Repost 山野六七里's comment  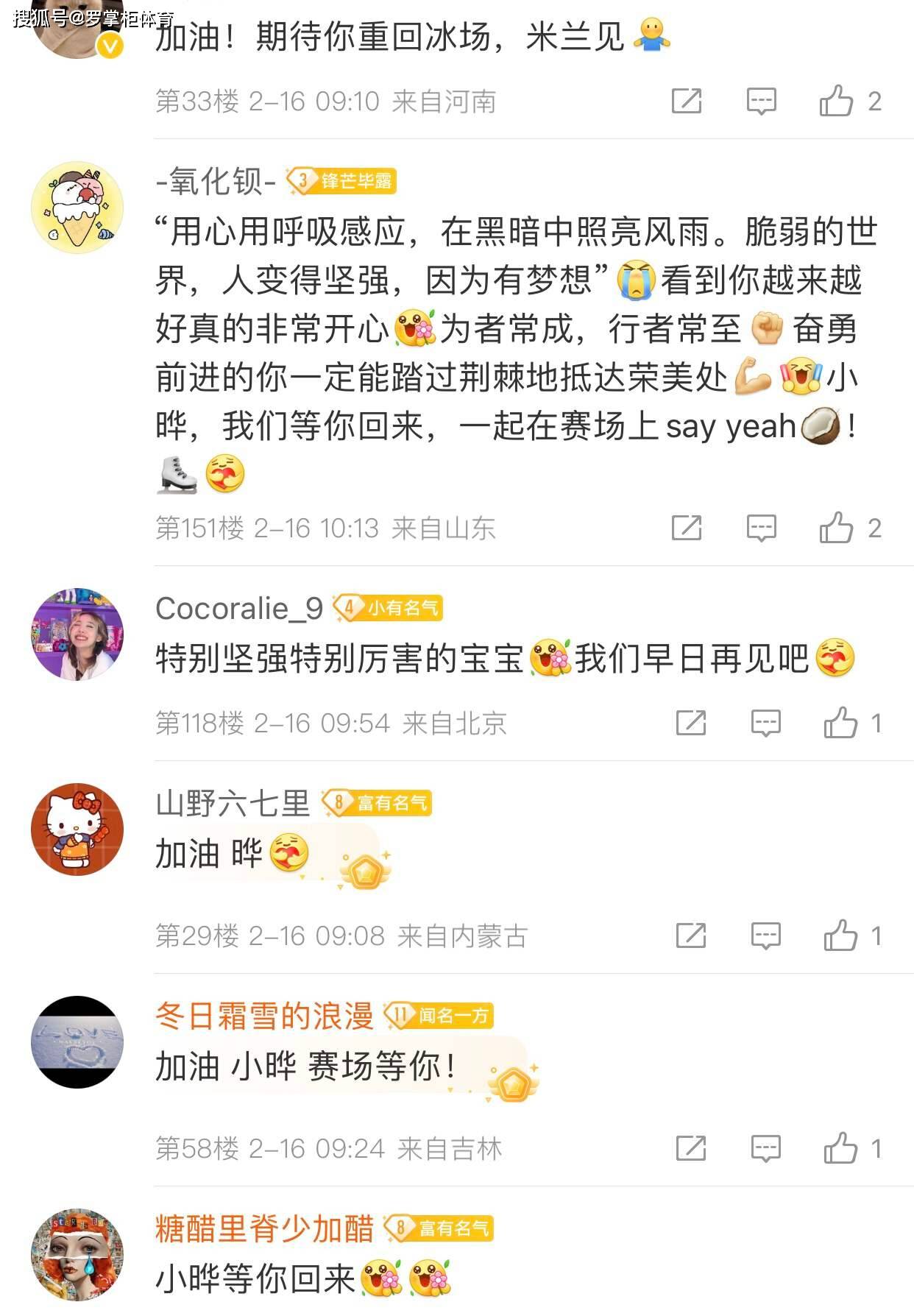click(691, 935)
